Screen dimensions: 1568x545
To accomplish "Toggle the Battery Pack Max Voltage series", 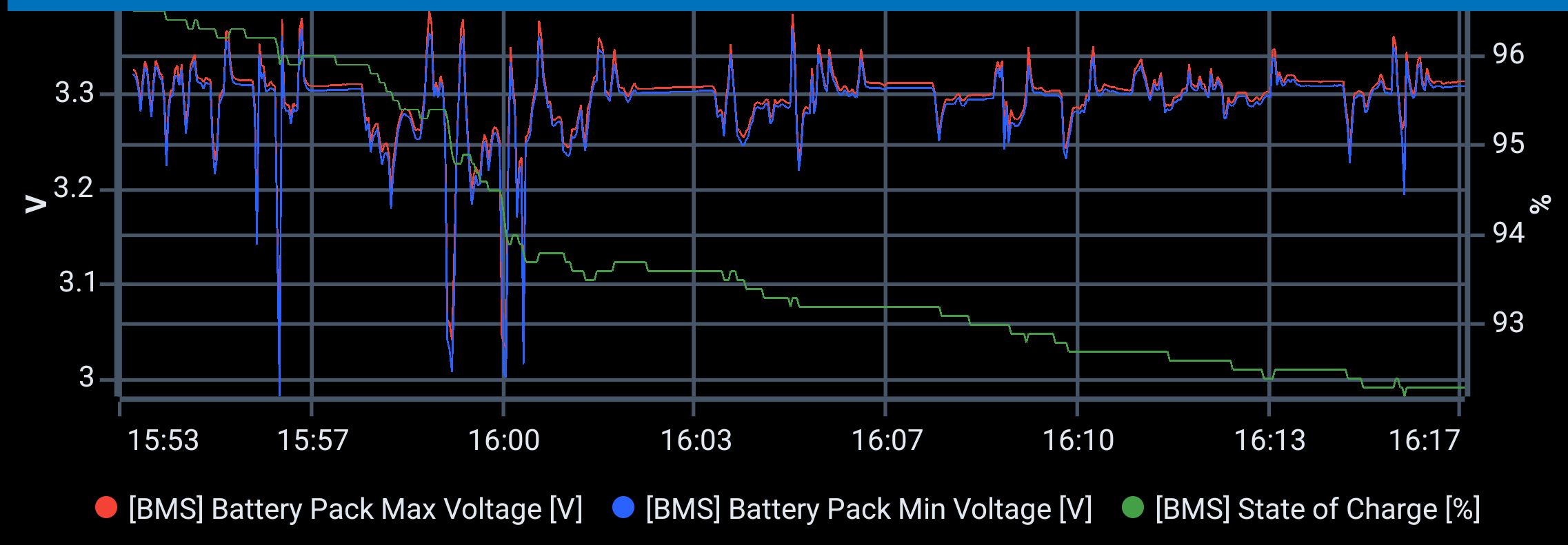I will pos(339,508).
